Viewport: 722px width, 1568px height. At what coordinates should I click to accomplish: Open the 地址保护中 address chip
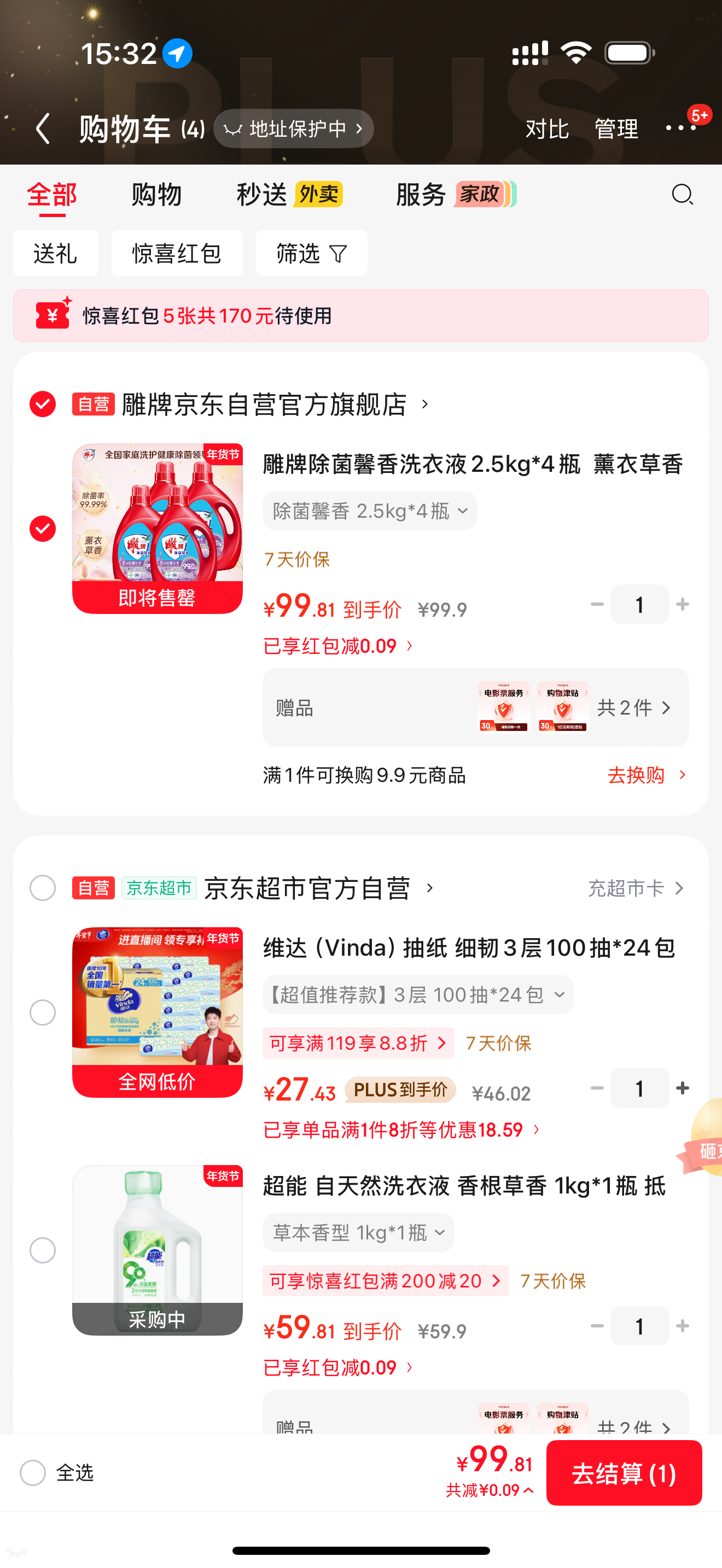[293, 128]
